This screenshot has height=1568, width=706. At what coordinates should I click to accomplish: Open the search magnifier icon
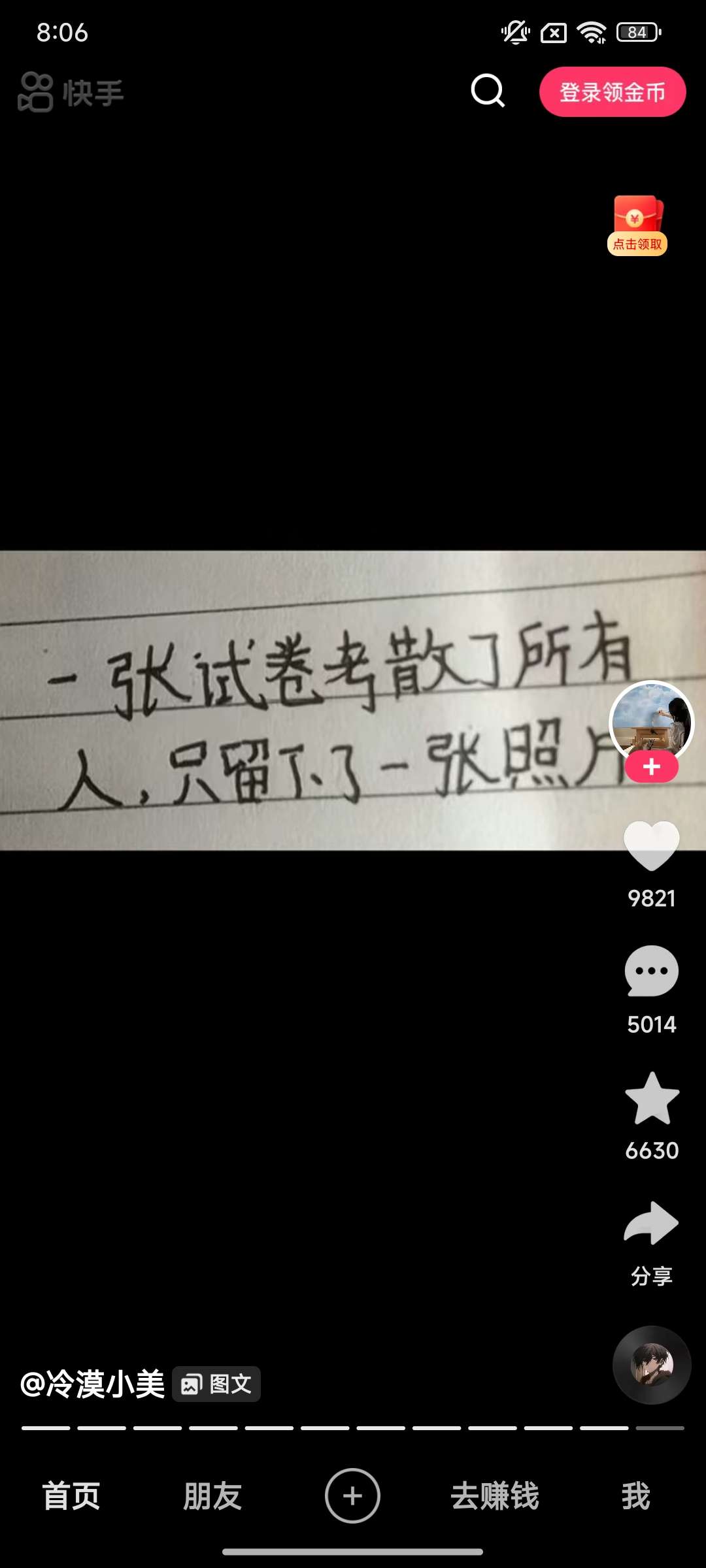coord(488,91)
